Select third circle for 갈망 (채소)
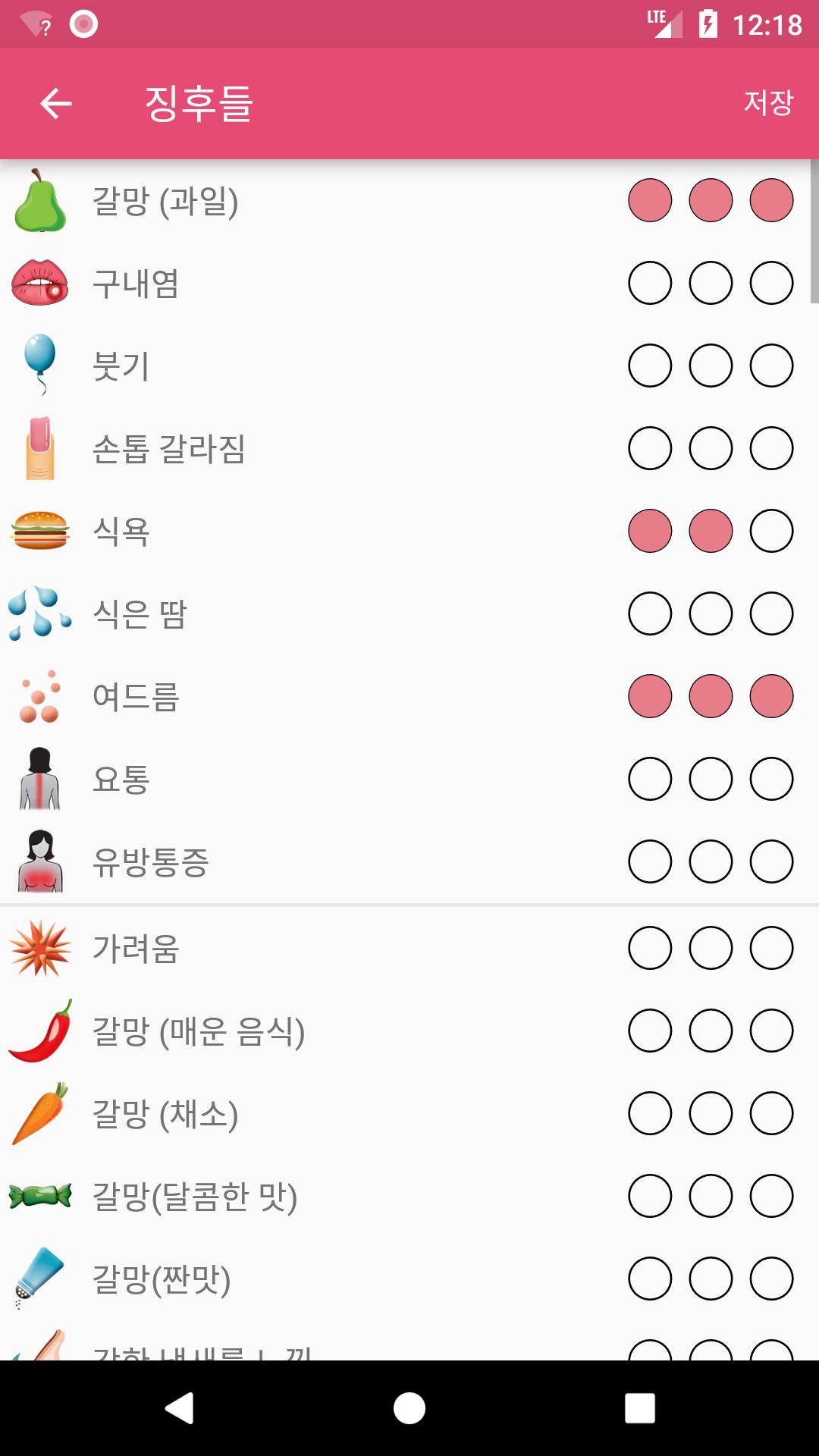Screen dimensions: 819x1456 pyautogui.click(x=771, y=1113)
